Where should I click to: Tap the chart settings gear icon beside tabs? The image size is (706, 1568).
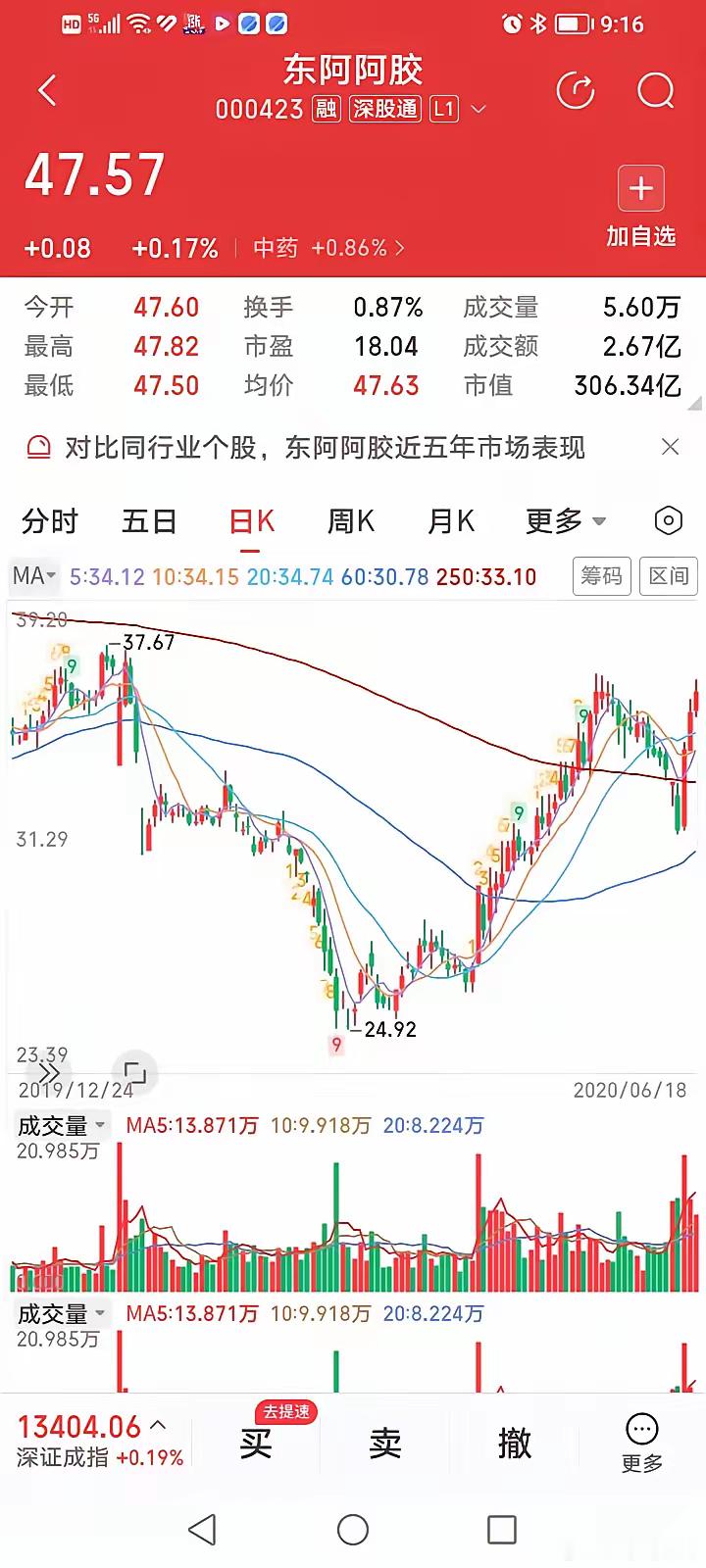click(668, 521)
